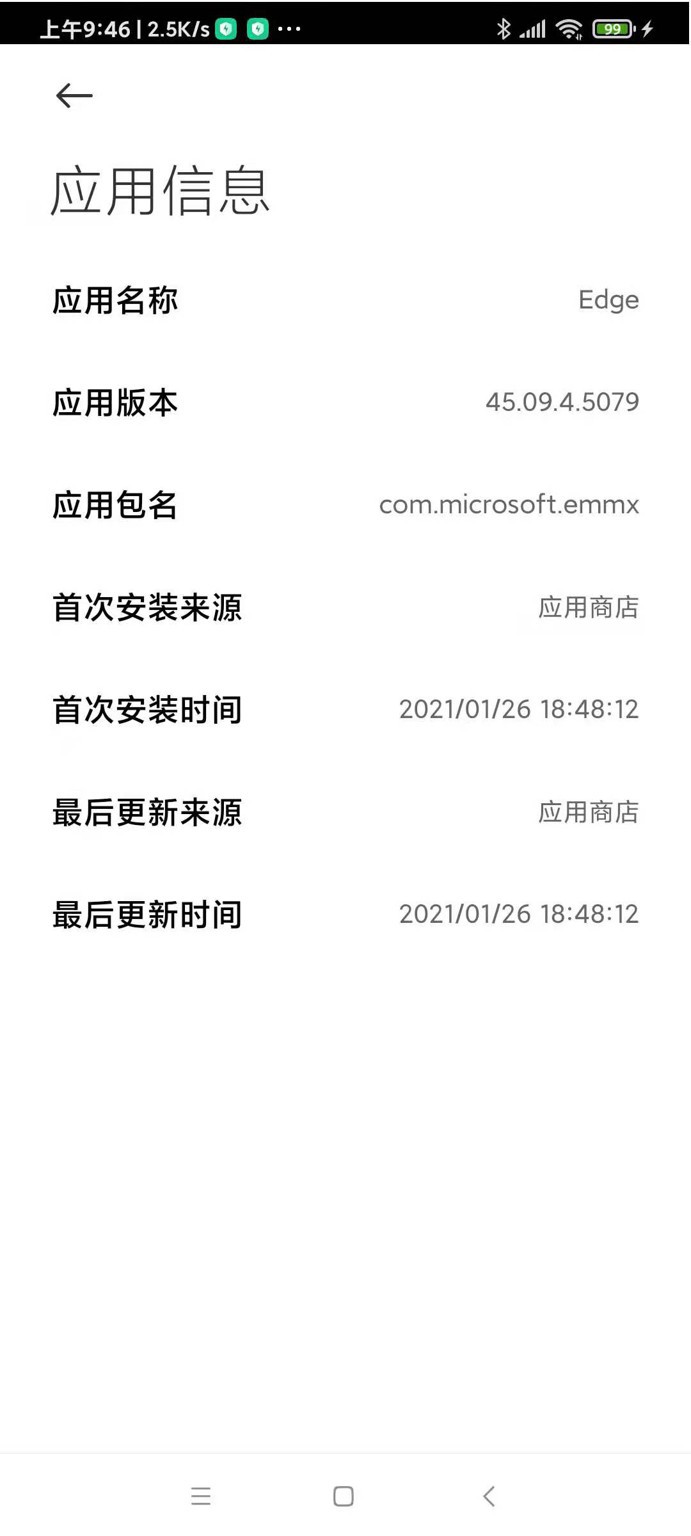This screenshot has height=1536, width=691.
Task: Tap the system home button
Action: pyautogui.click(x=343, y=1496)
